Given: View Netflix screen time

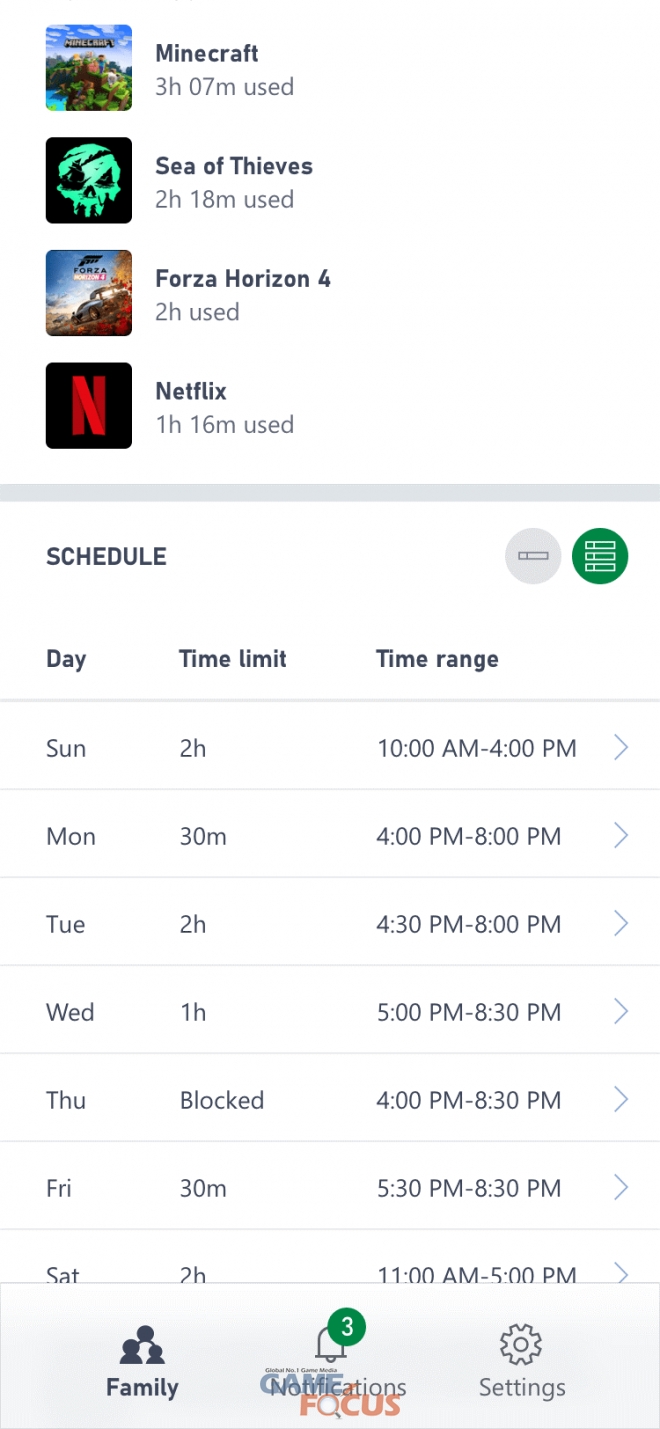Looking at the screenshot, I should click(x=190, y=406).
